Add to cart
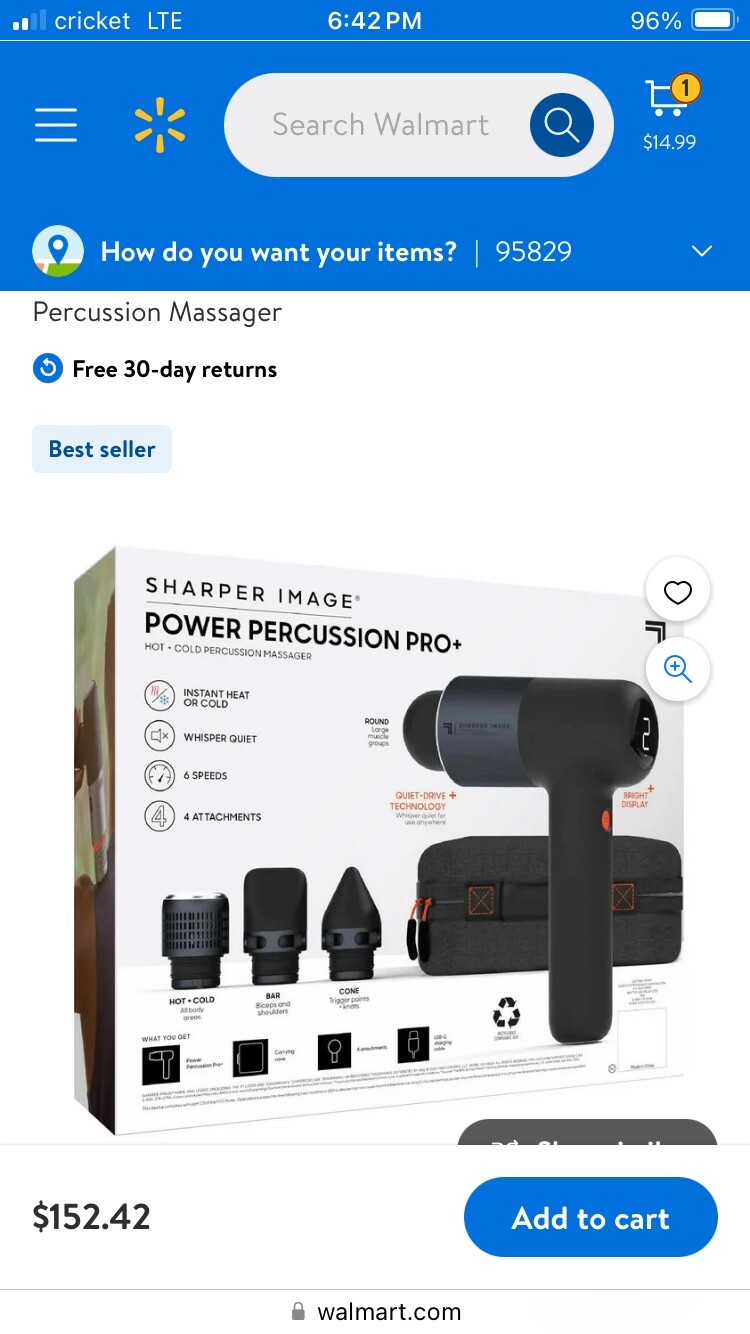 click(590, 1218)
